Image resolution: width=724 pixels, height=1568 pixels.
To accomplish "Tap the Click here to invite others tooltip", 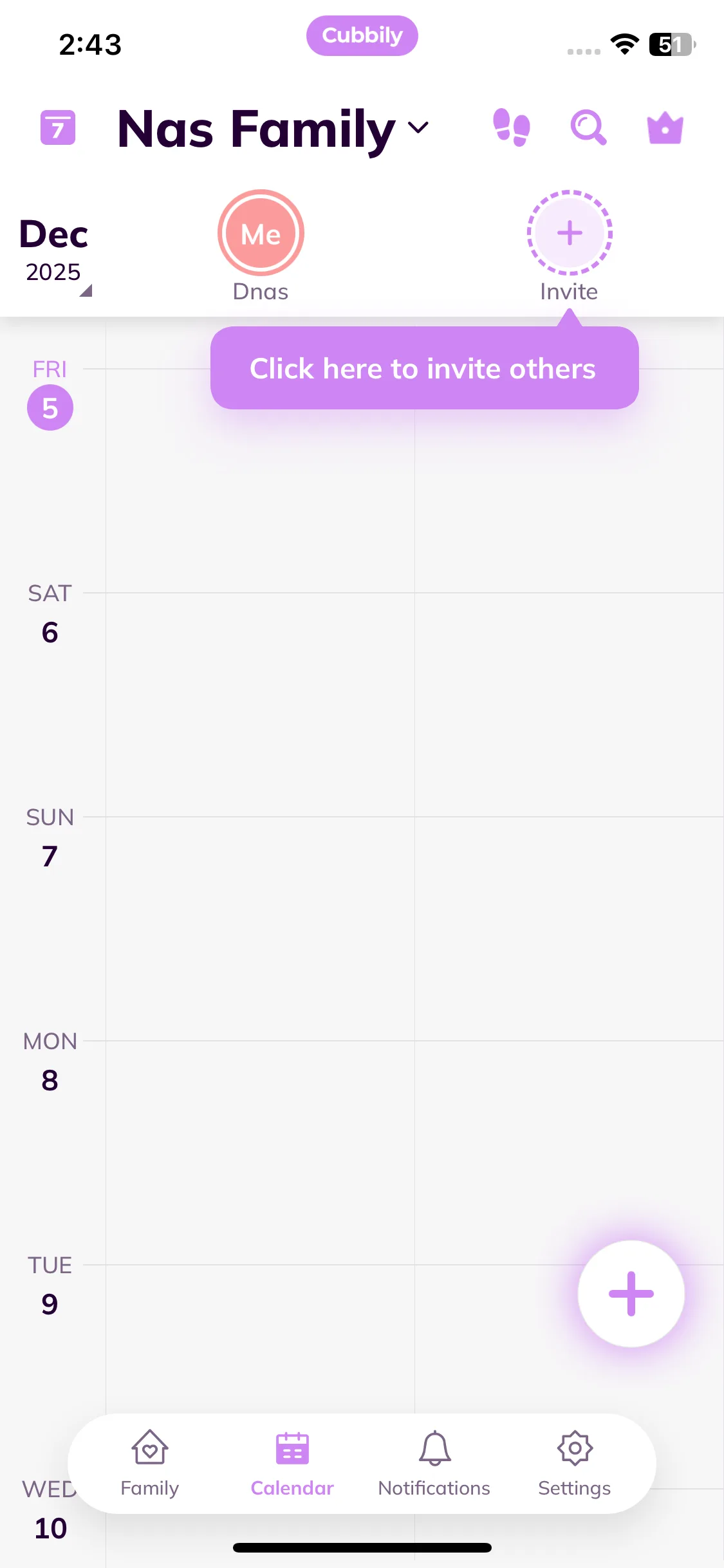I will point(424,368).
